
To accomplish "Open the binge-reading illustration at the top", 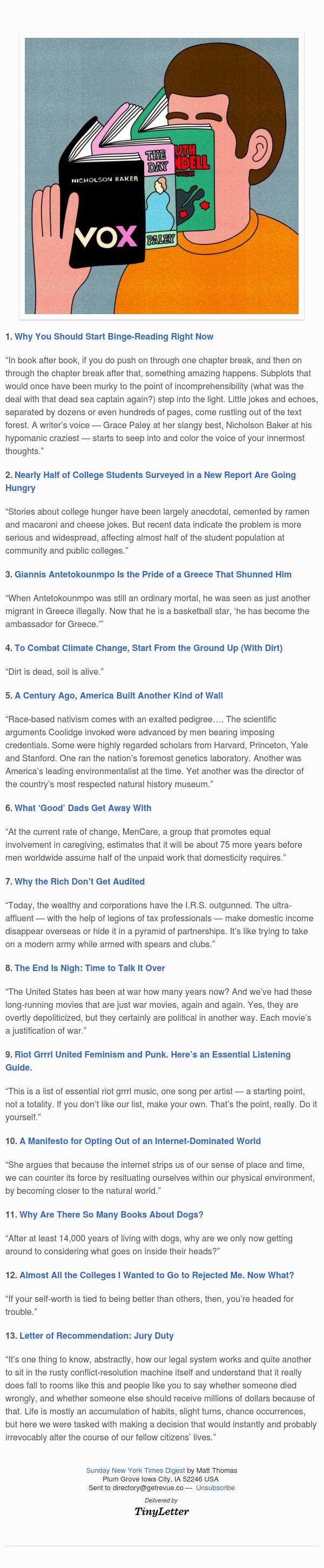I will point(161,176).
